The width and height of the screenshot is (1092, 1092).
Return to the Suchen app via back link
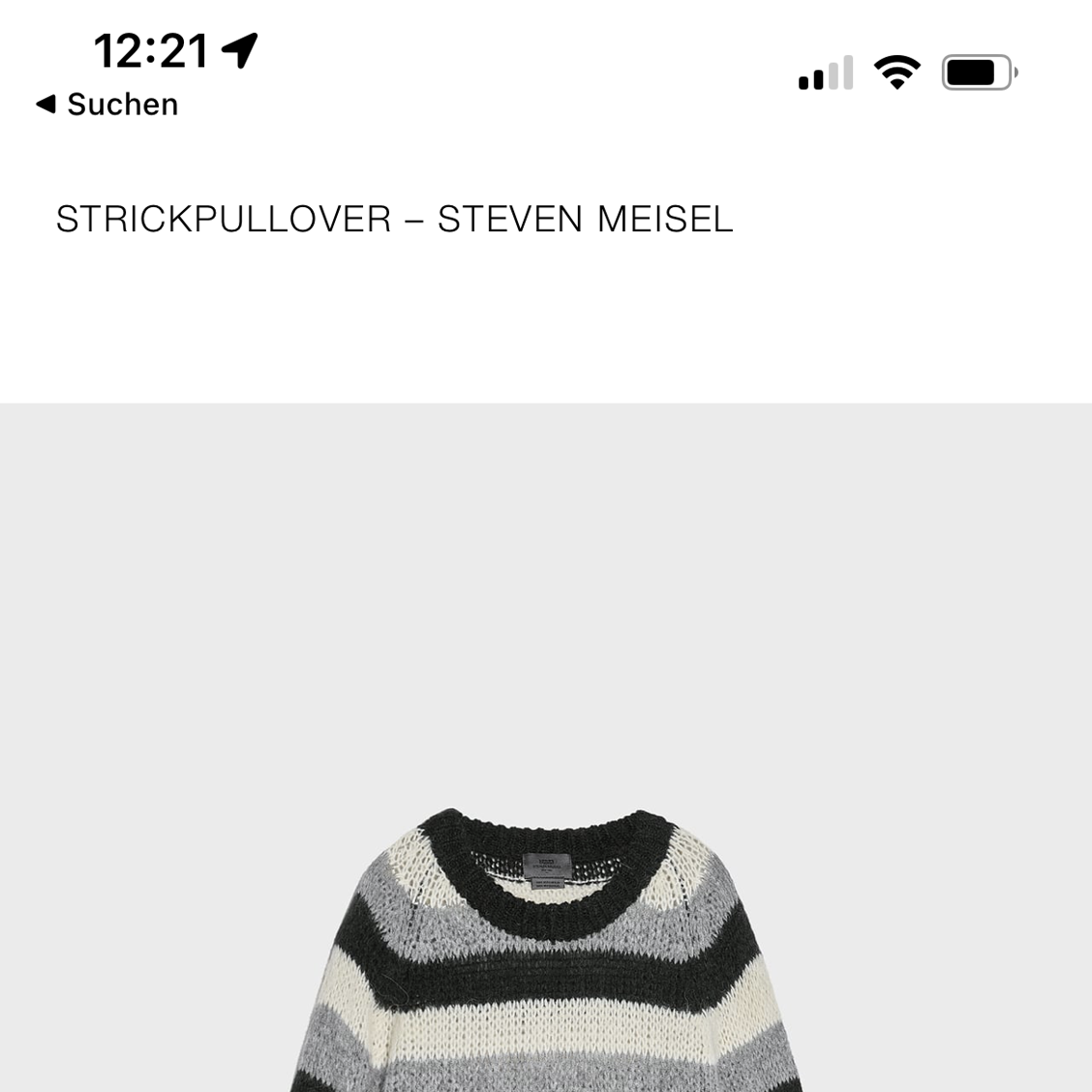(x=107, y=105)
